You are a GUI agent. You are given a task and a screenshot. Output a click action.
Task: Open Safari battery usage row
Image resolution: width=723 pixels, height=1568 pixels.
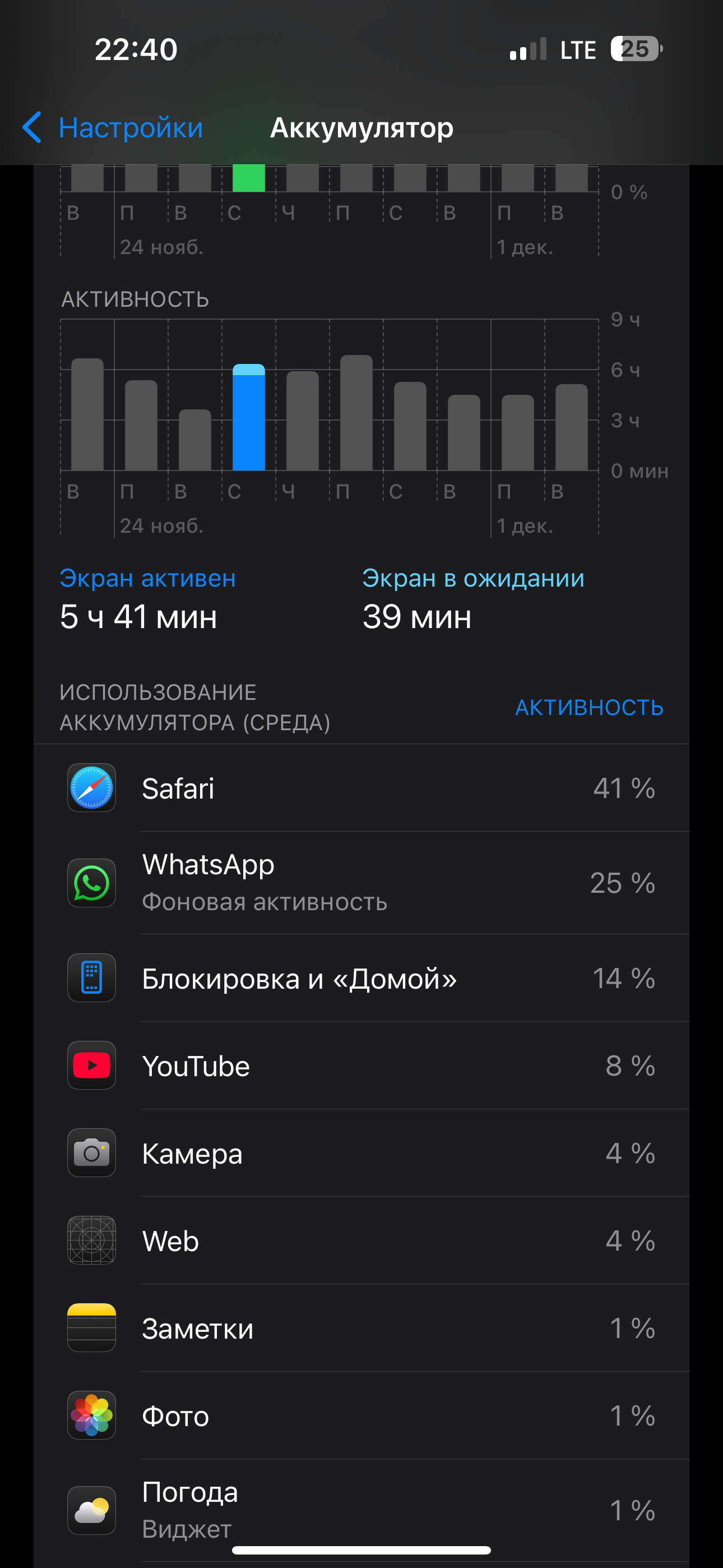tap(361, 788)
